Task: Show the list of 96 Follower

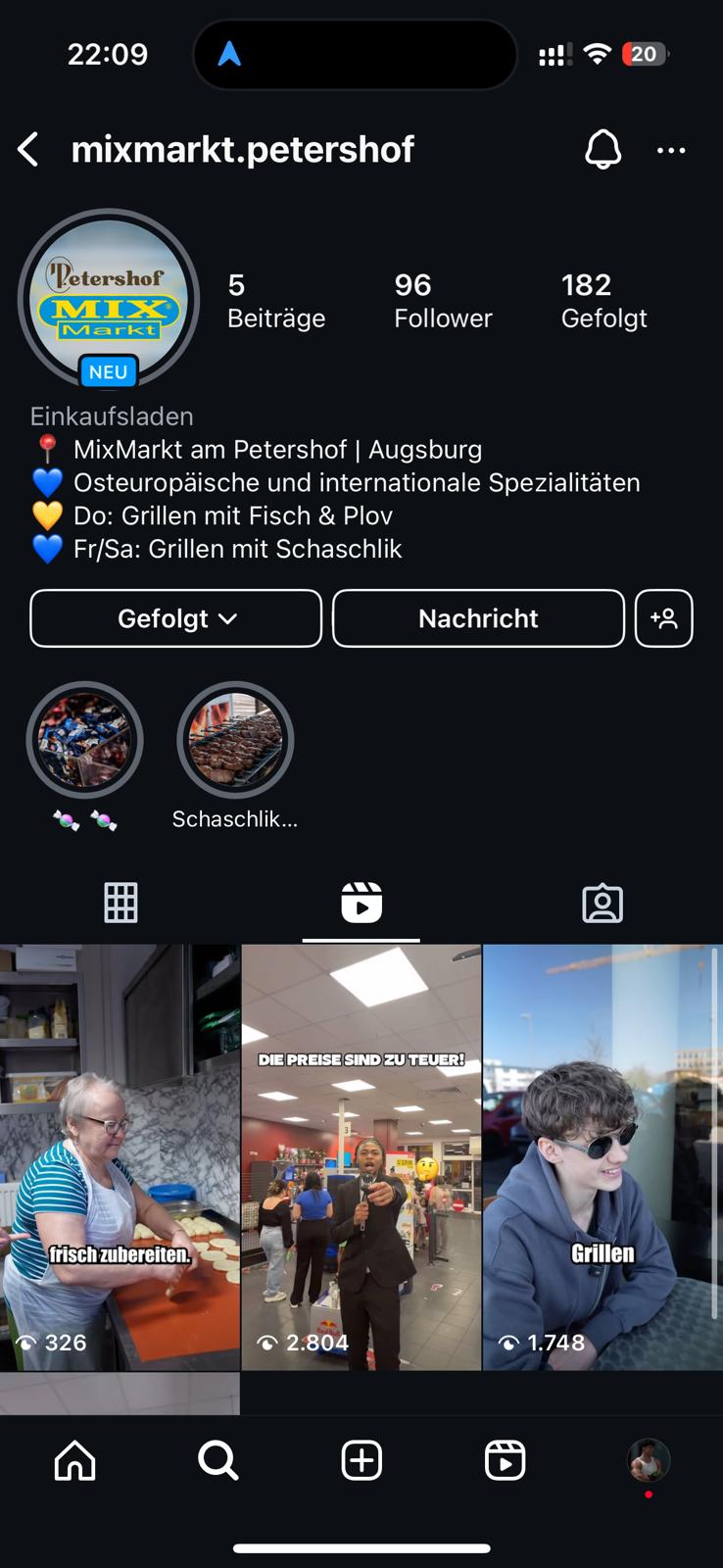Action: (x=443, y=300)
